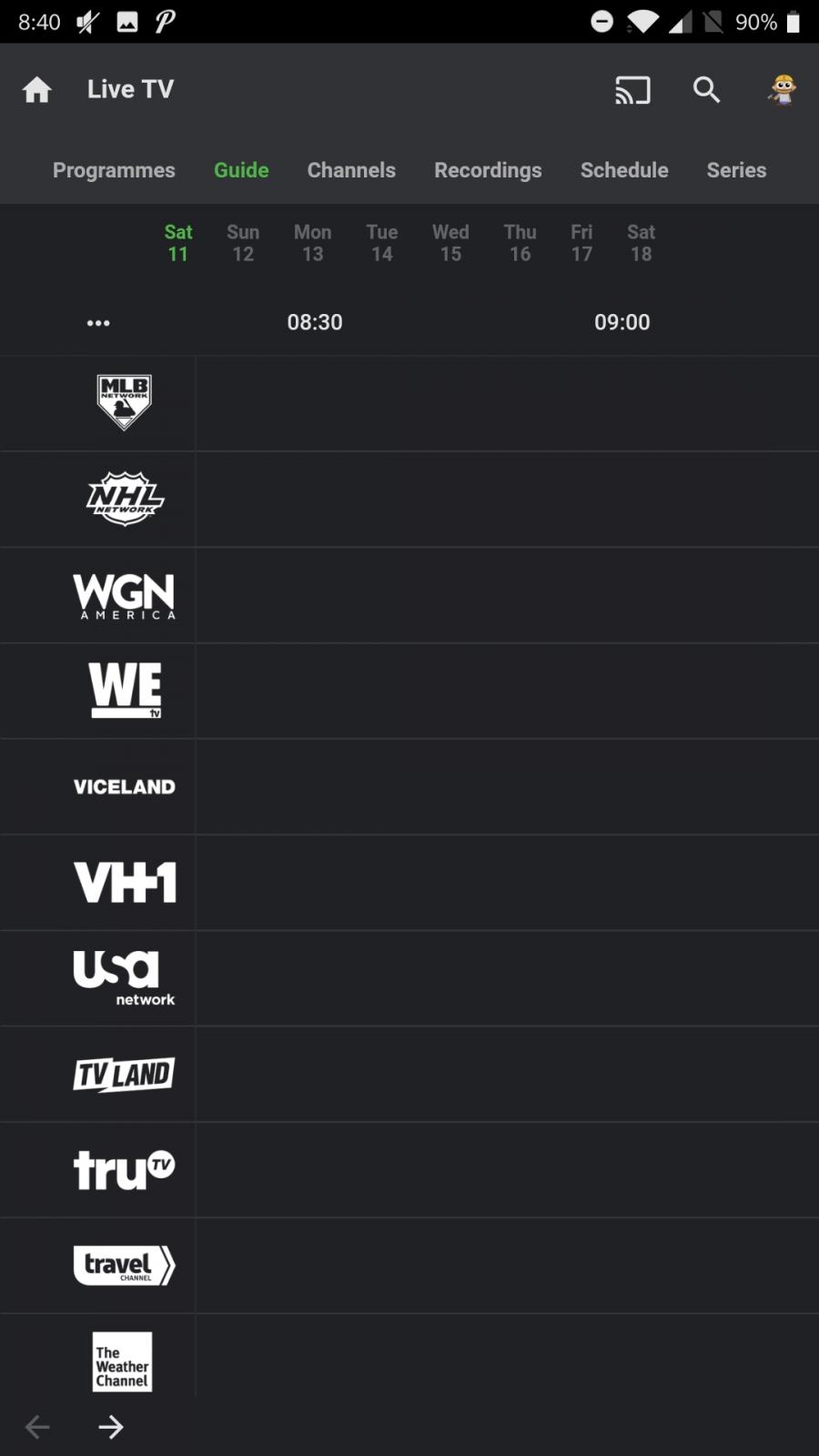Viewport: 819px width, 1456px height.
Task: Switch to the Channels tab
Action: click(351, 170)
